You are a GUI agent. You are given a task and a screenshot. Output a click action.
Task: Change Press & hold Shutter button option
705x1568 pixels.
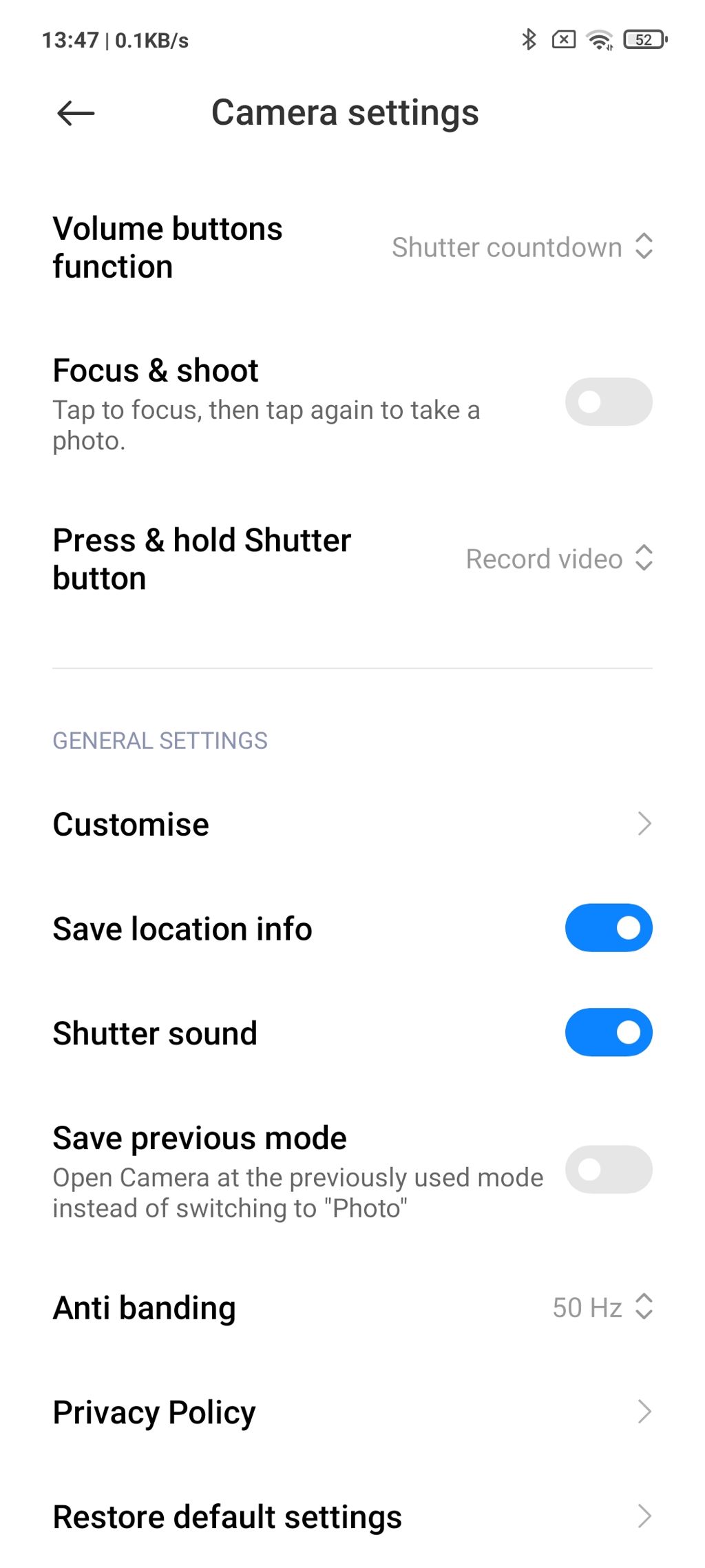[x=558, y=559]
